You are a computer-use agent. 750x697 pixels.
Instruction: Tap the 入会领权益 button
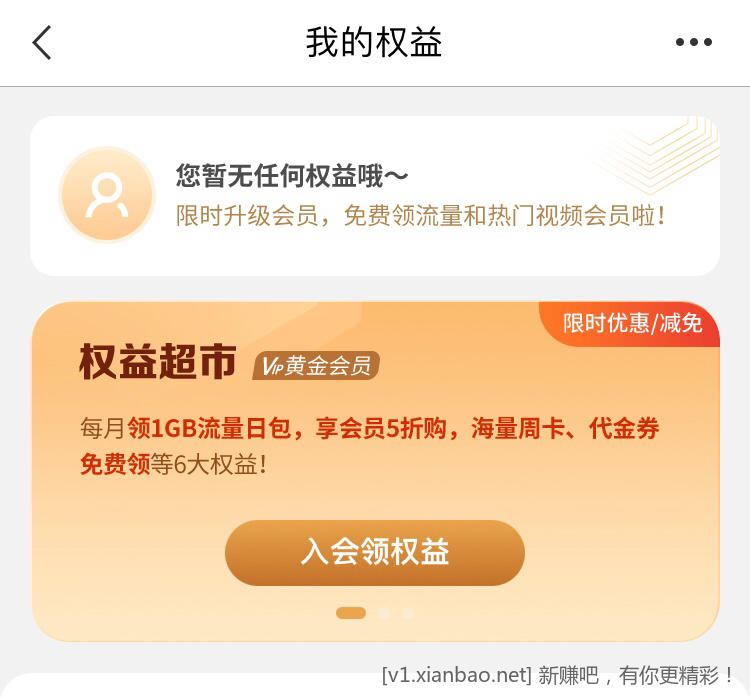pyautogui.click(x=375, y=552)
